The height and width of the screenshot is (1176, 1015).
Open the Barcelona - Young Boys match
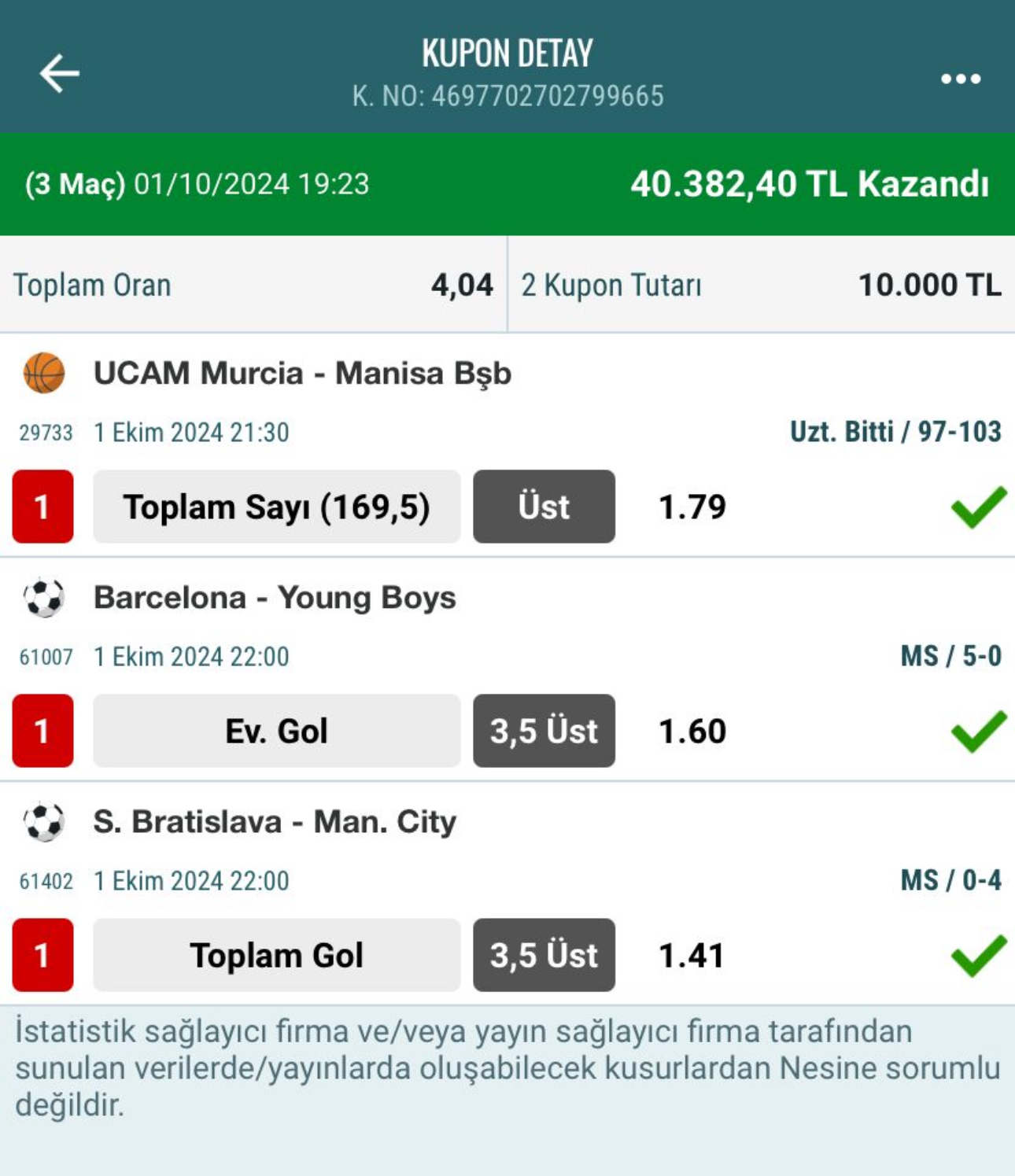pyautogui.click(x=275, y=598)
